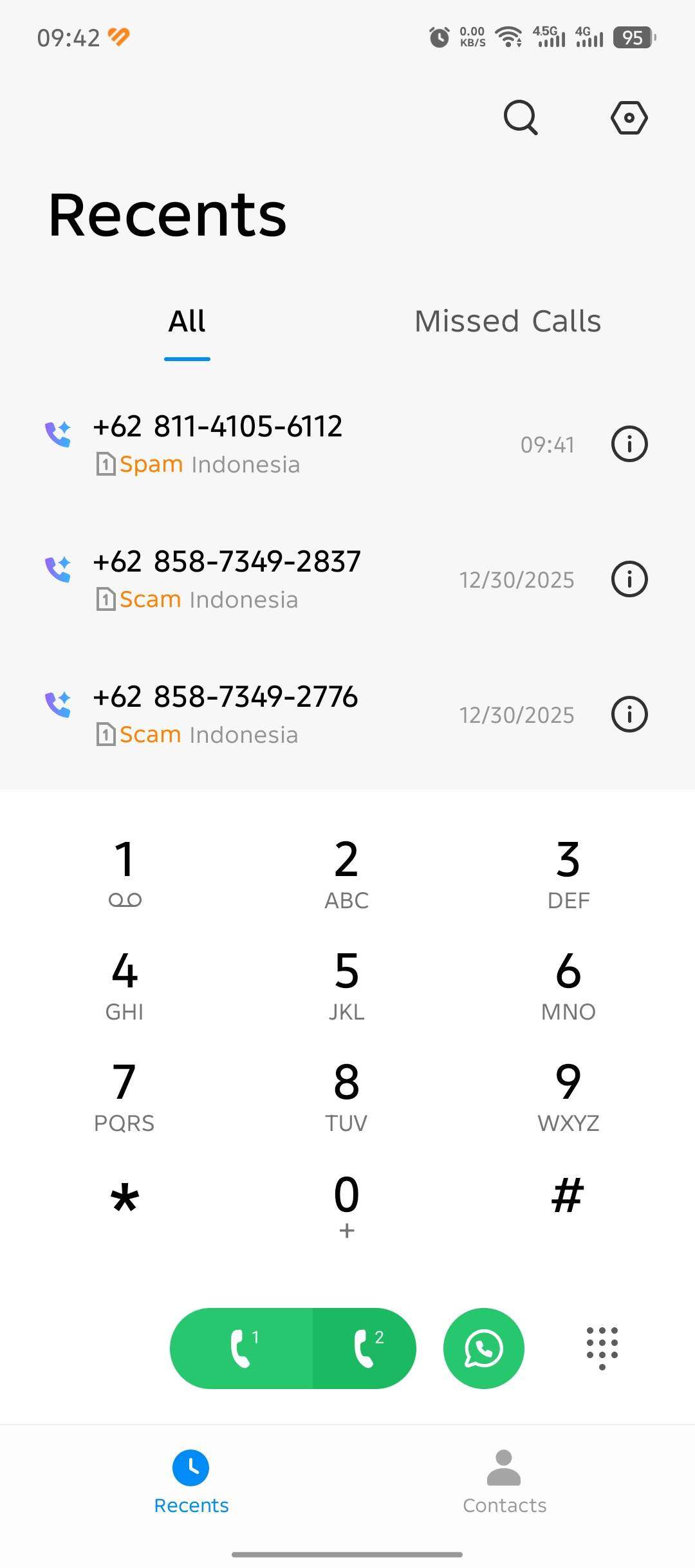Tap the info icon next to the Spam number
Viewport: 695px width, 1568px height.
point(629,444)
